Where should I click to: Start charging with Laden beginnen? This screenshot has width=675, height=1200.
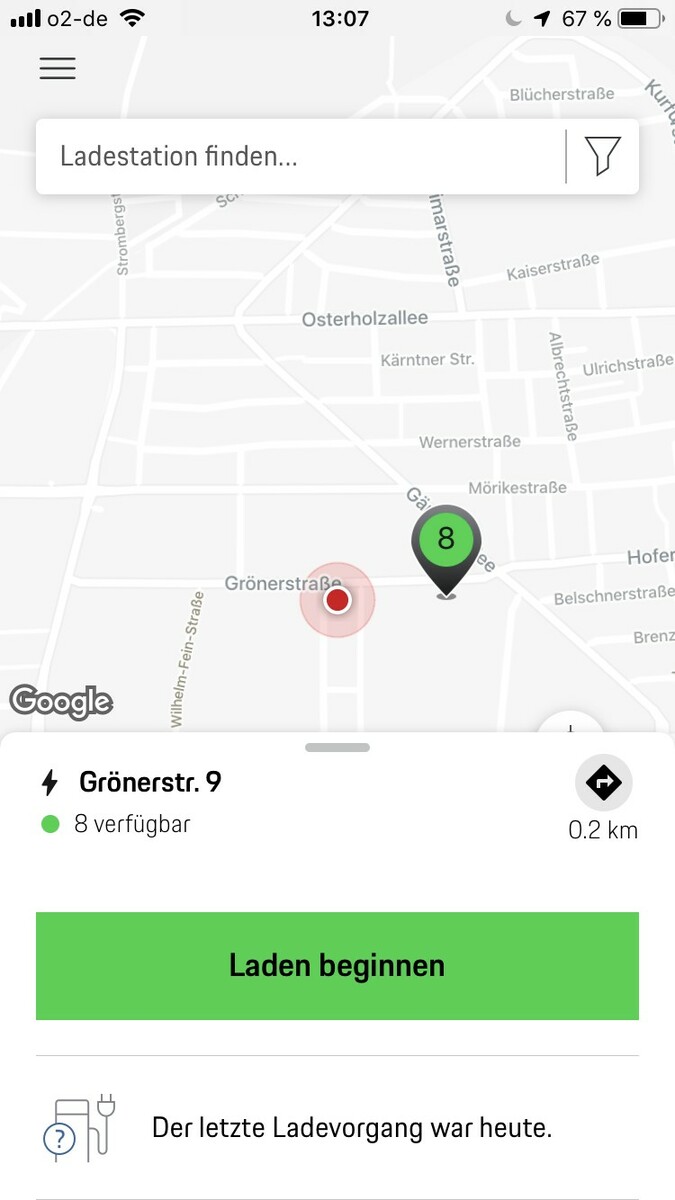pos(337,966)
